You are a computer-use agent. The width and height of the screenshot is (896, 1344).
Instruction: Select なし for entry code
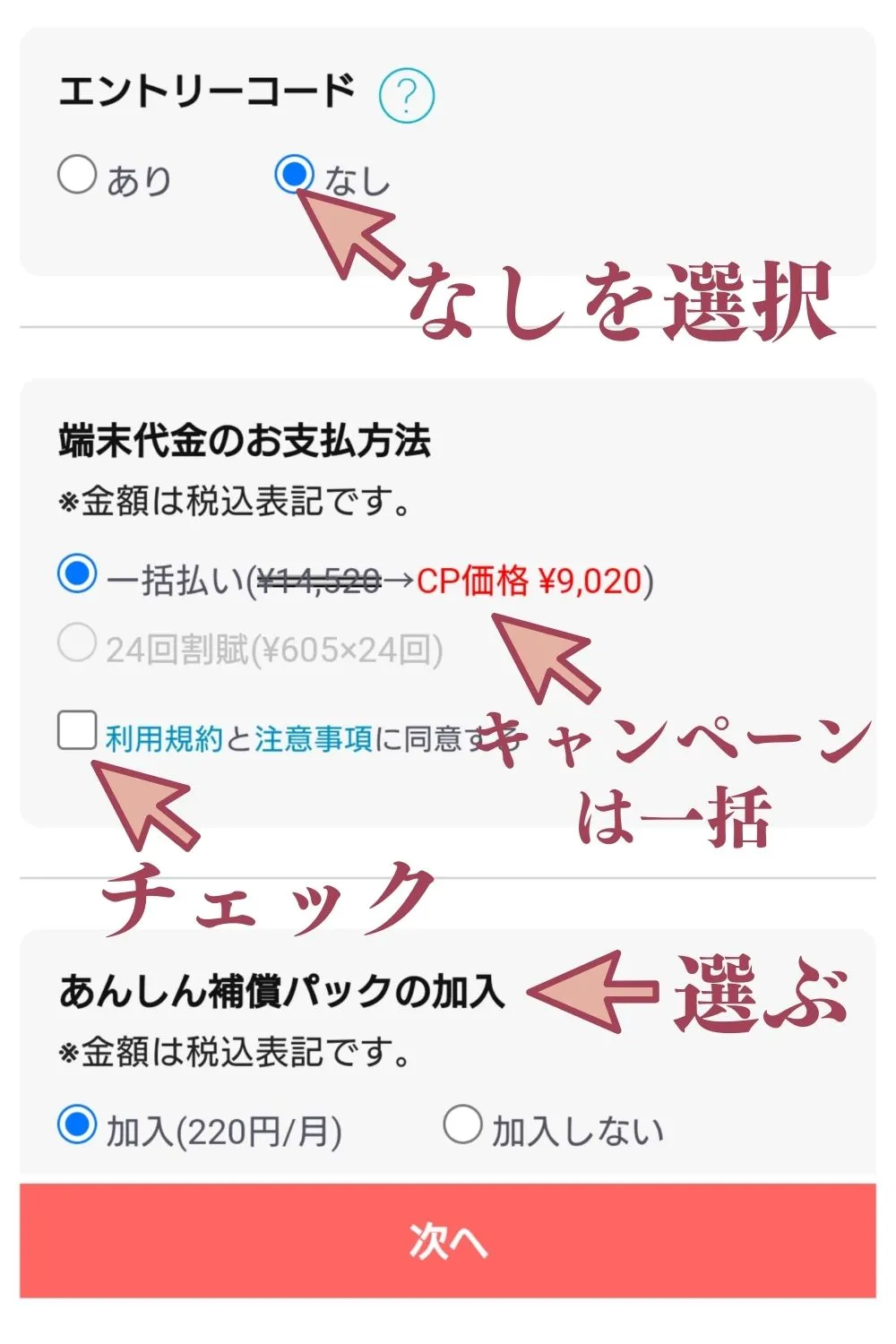click(x=294, y=174)
